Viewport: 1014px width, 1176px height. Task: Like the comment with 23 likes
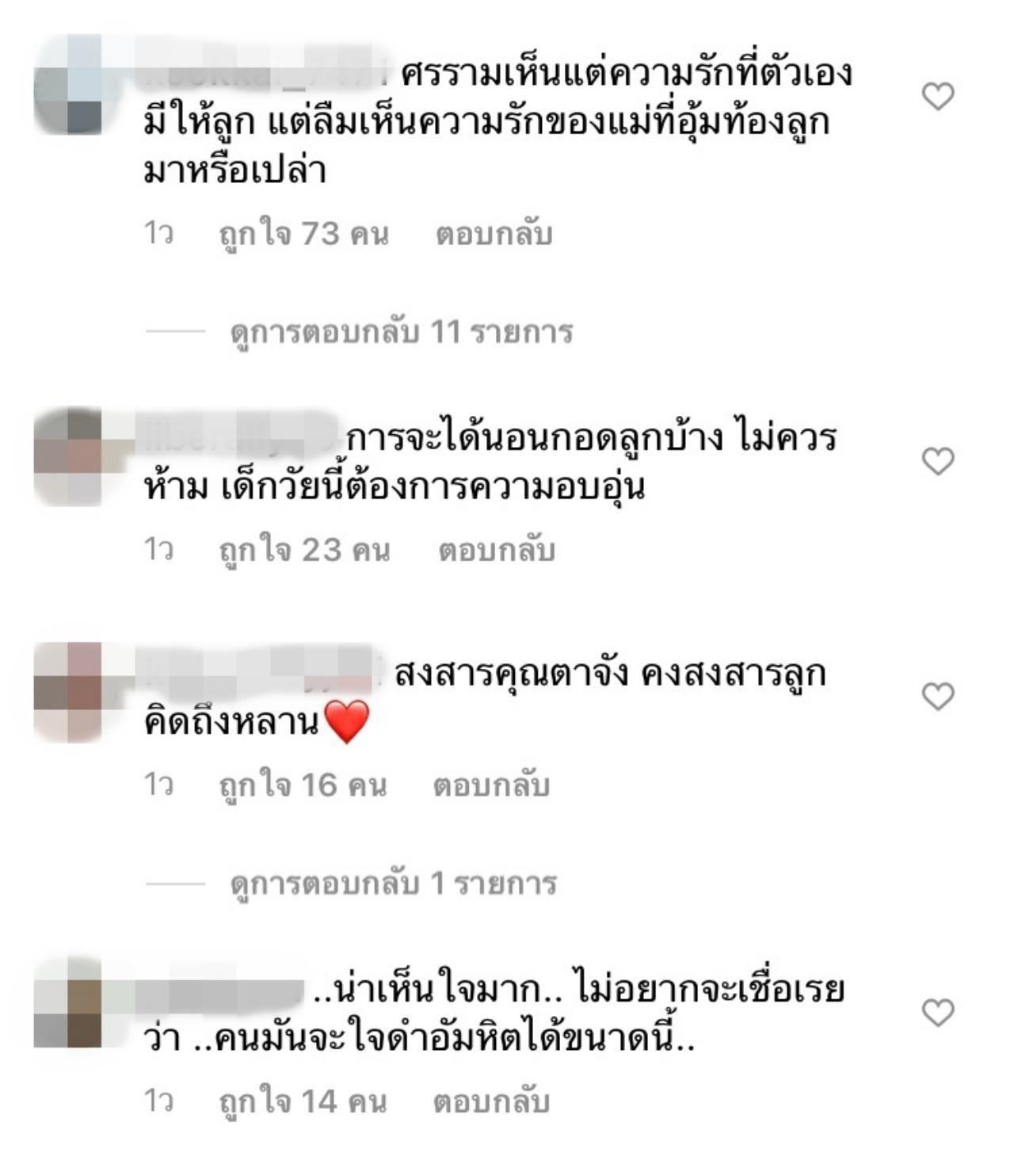pos(938,461)
